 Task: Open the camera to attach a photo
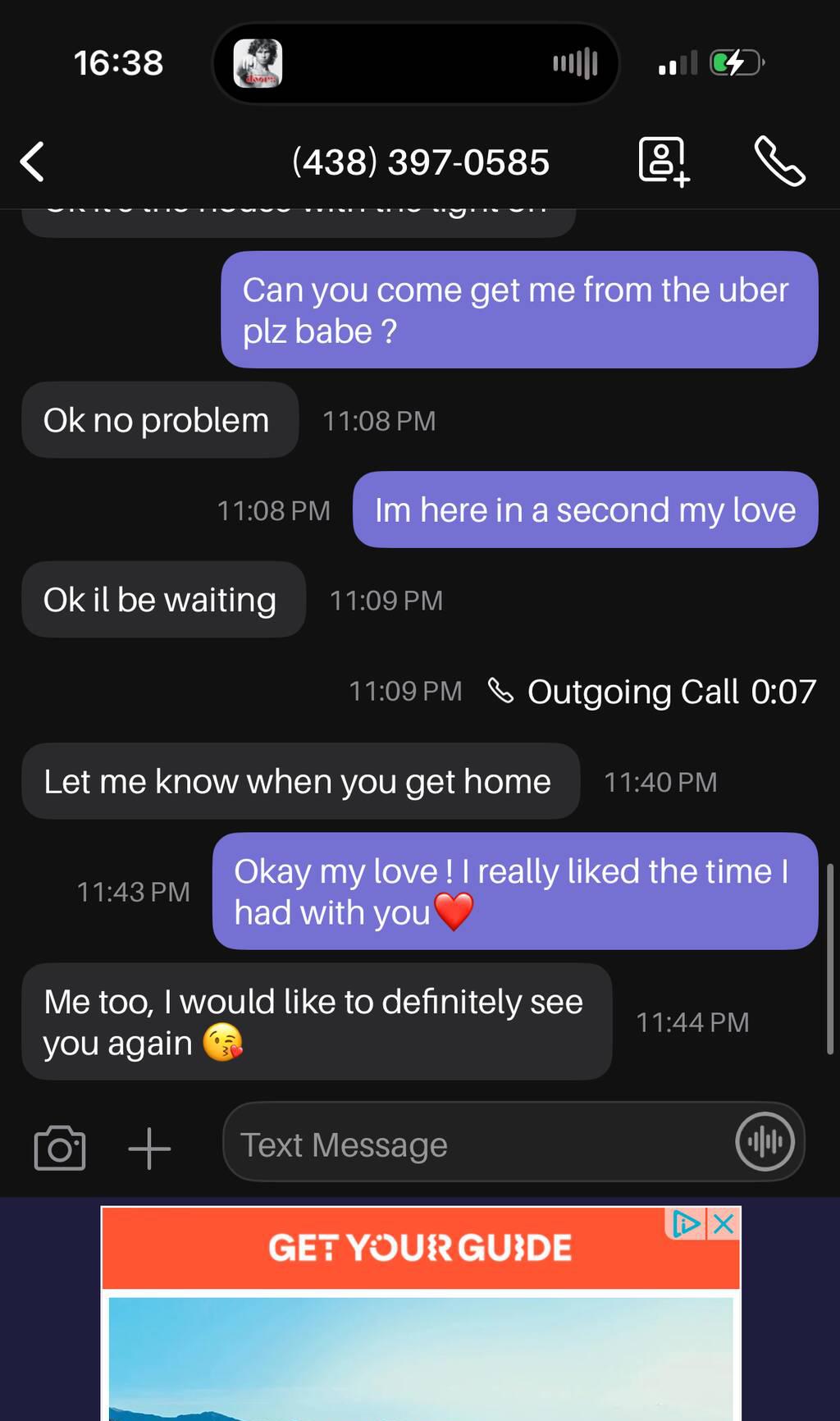click(60, 1147)
